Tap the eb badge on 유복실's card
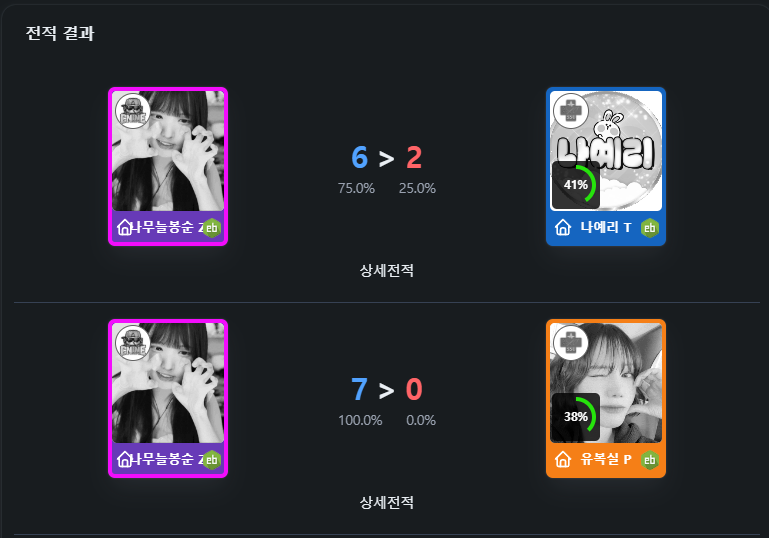Viewport: 769px width, 538px height. pyautogui.click(x=650, y=460)
